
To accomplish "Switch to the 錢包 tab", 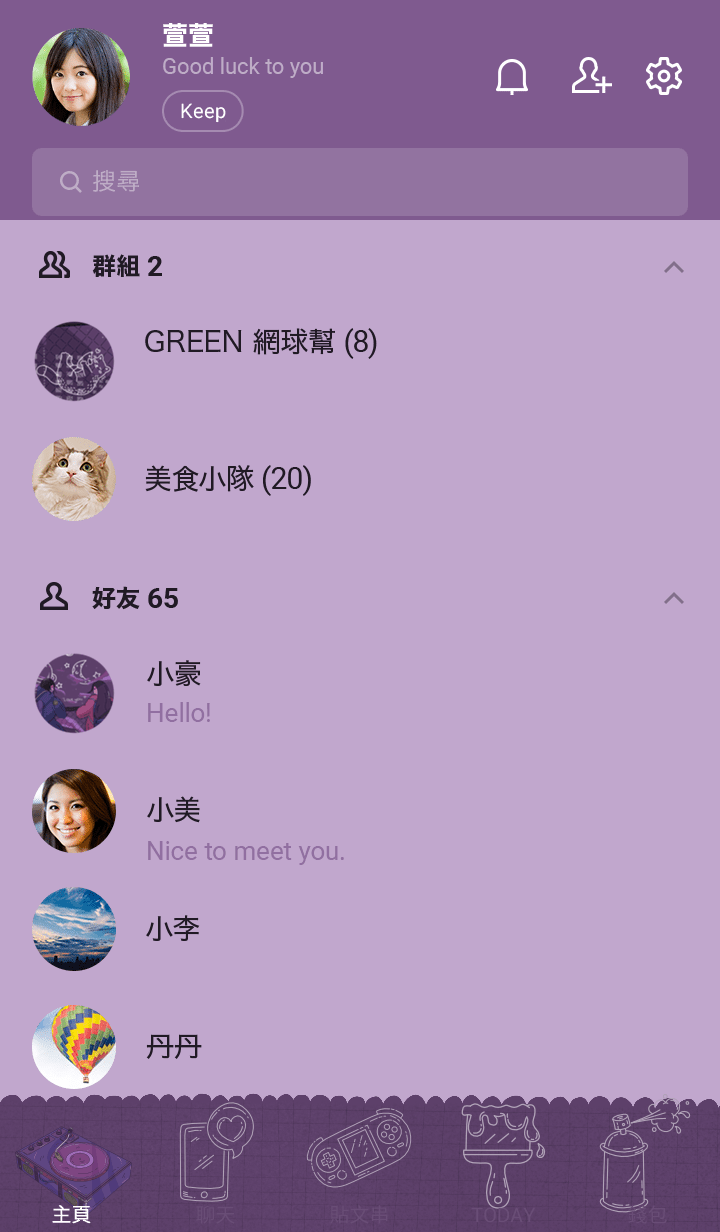I will (647, 1168).
